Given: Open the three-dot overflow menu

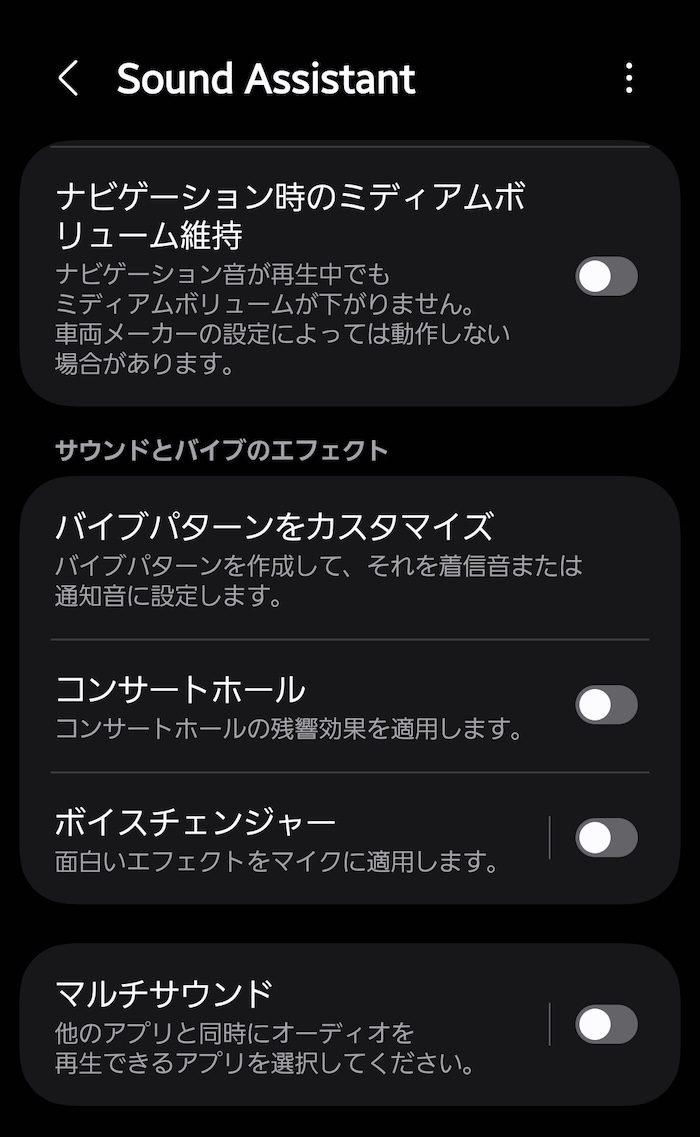Looking at the screenshot, I should (628, 78).
